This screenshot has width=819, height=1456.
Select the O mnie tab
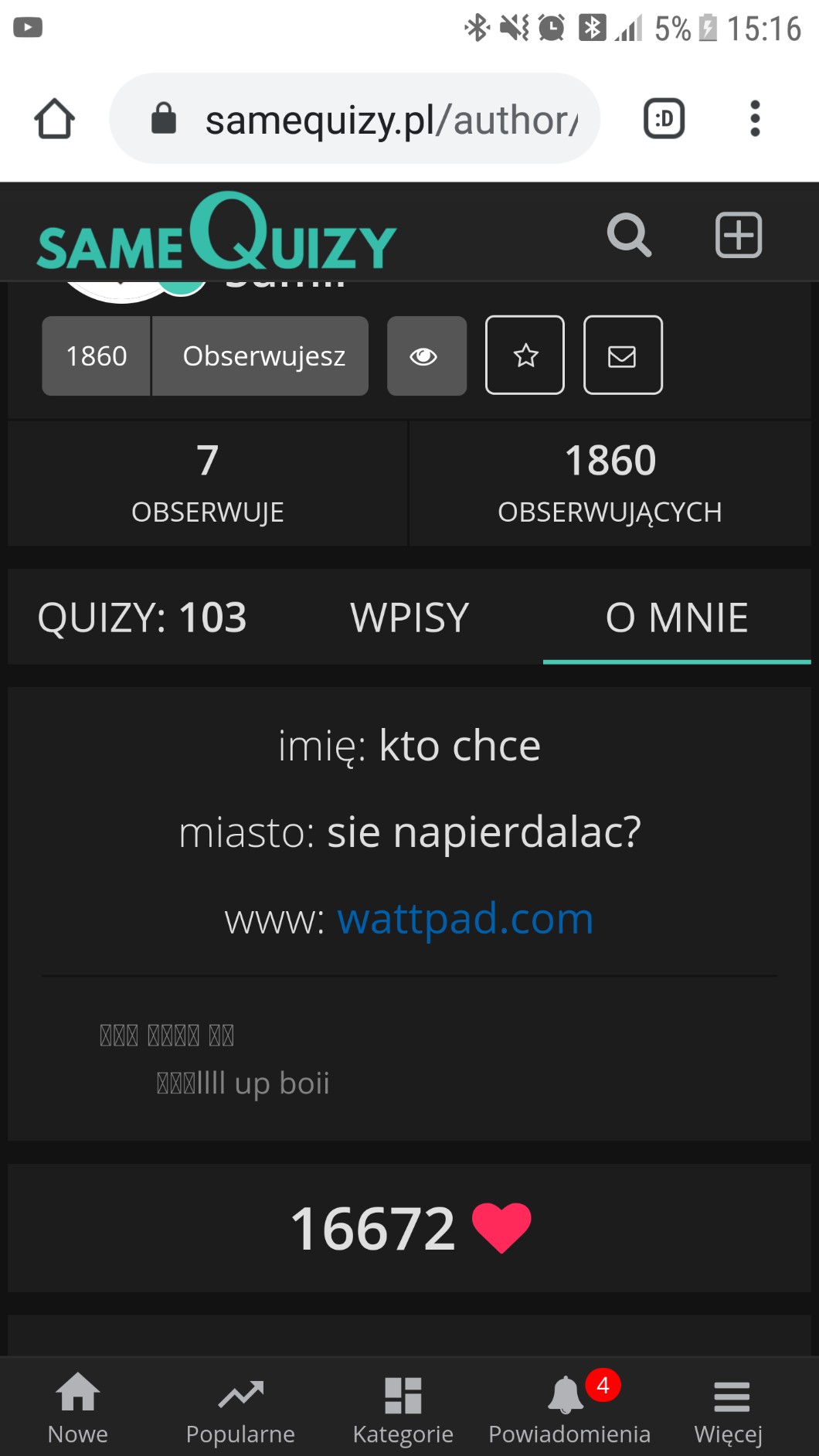tap(676, 617)
